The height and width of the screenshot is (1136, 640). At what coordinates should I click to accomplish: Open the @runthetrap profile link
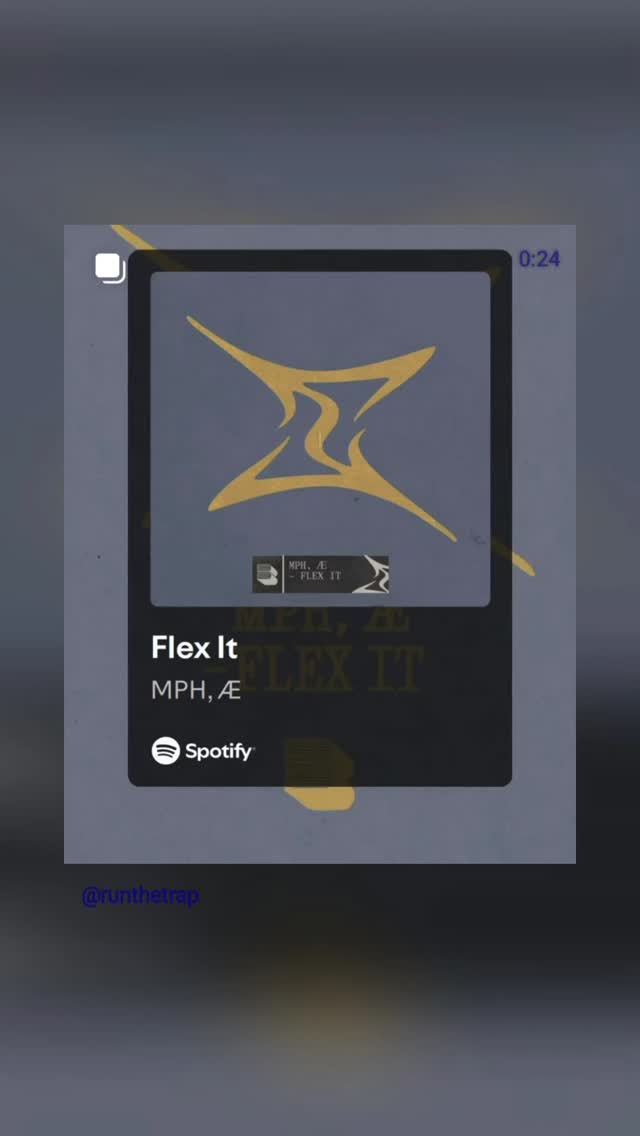[x=140, y=896]
